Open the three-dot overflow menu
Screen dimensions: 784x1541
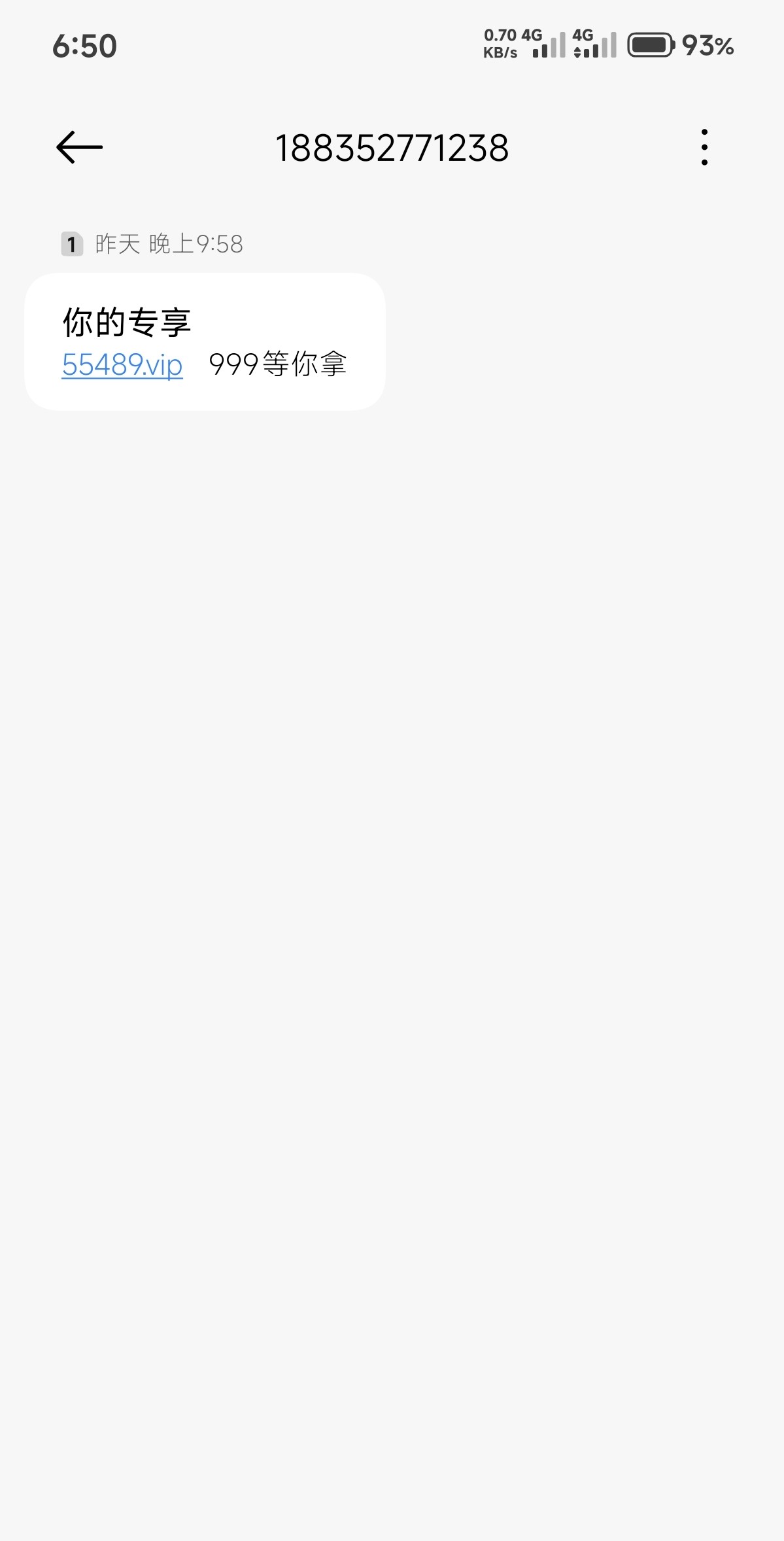click(704, 147)
